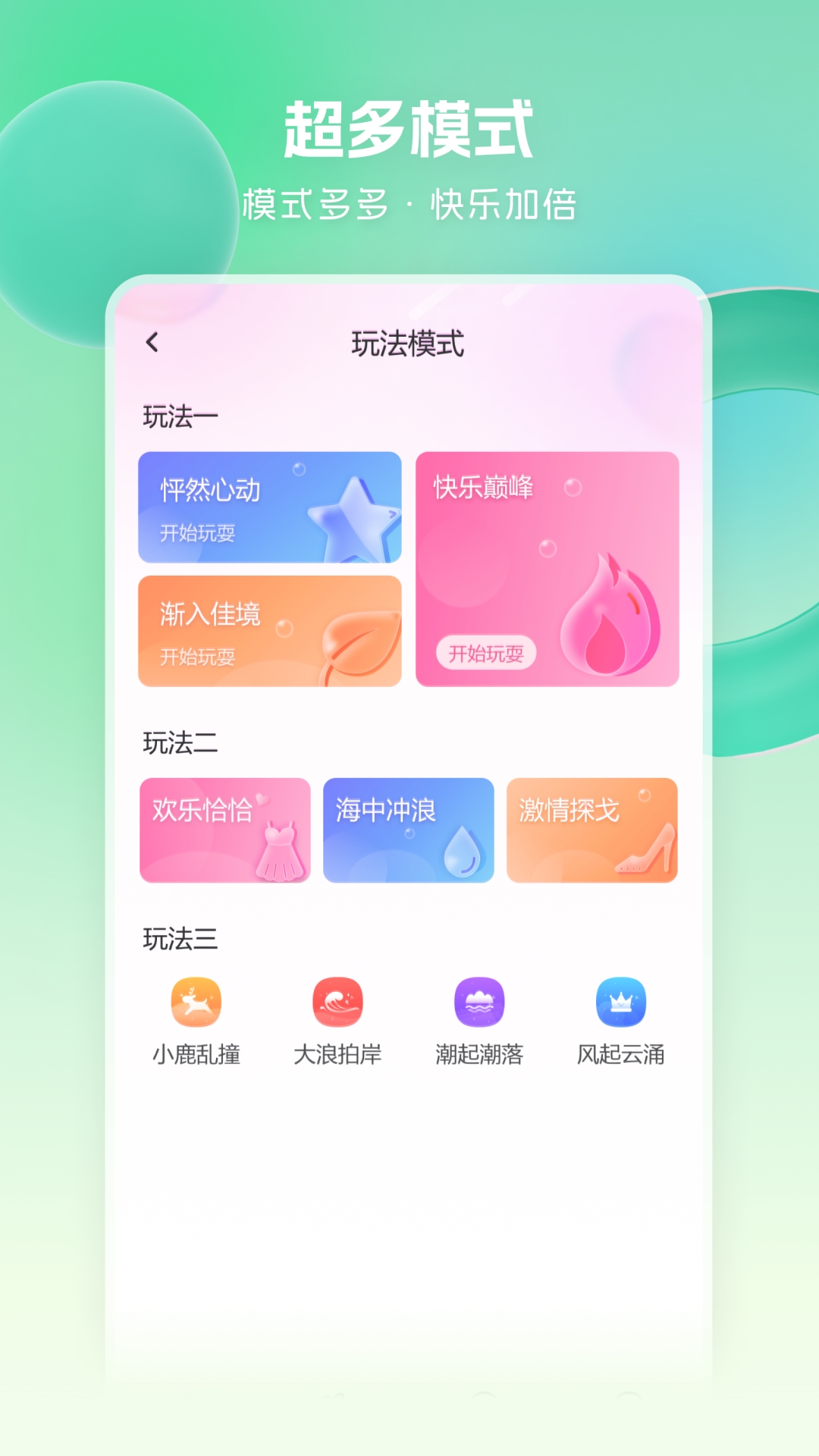Select the 玩法一 section header
Image resolution: width=819 pixels, height=1456 pixels.
click(x=178, y=416)
